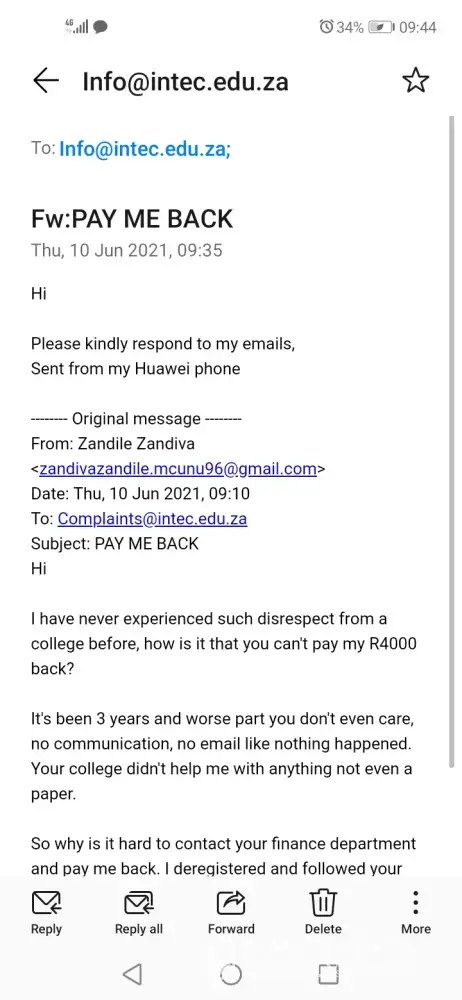The width and height of the screenshot is (462, 1000).
Task: Reply to this email
Action: click(46, 913)
